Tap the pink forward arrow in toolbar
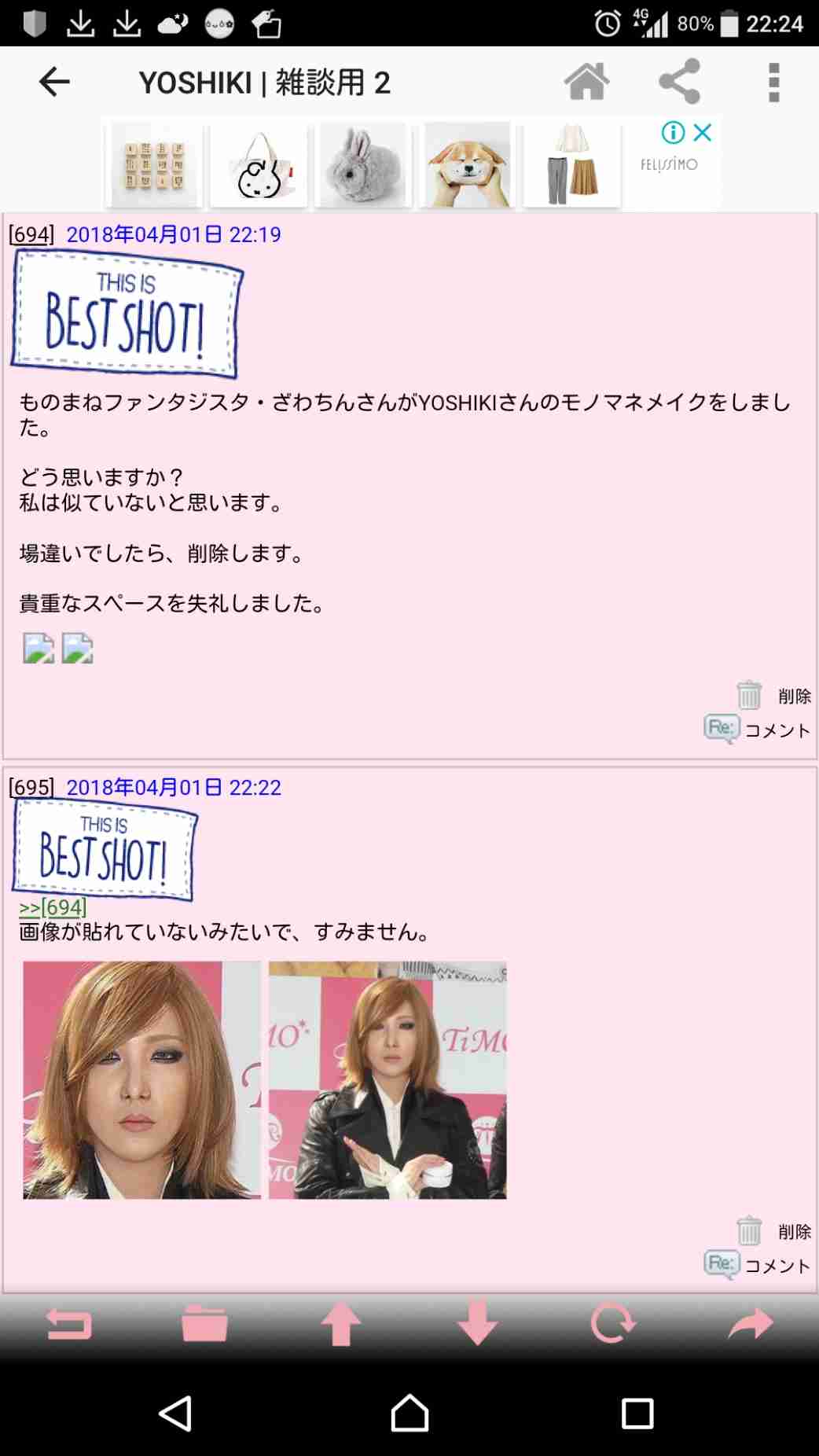Image resolution: width=819 pixels, height=1456 pixels. point(751,1324)
